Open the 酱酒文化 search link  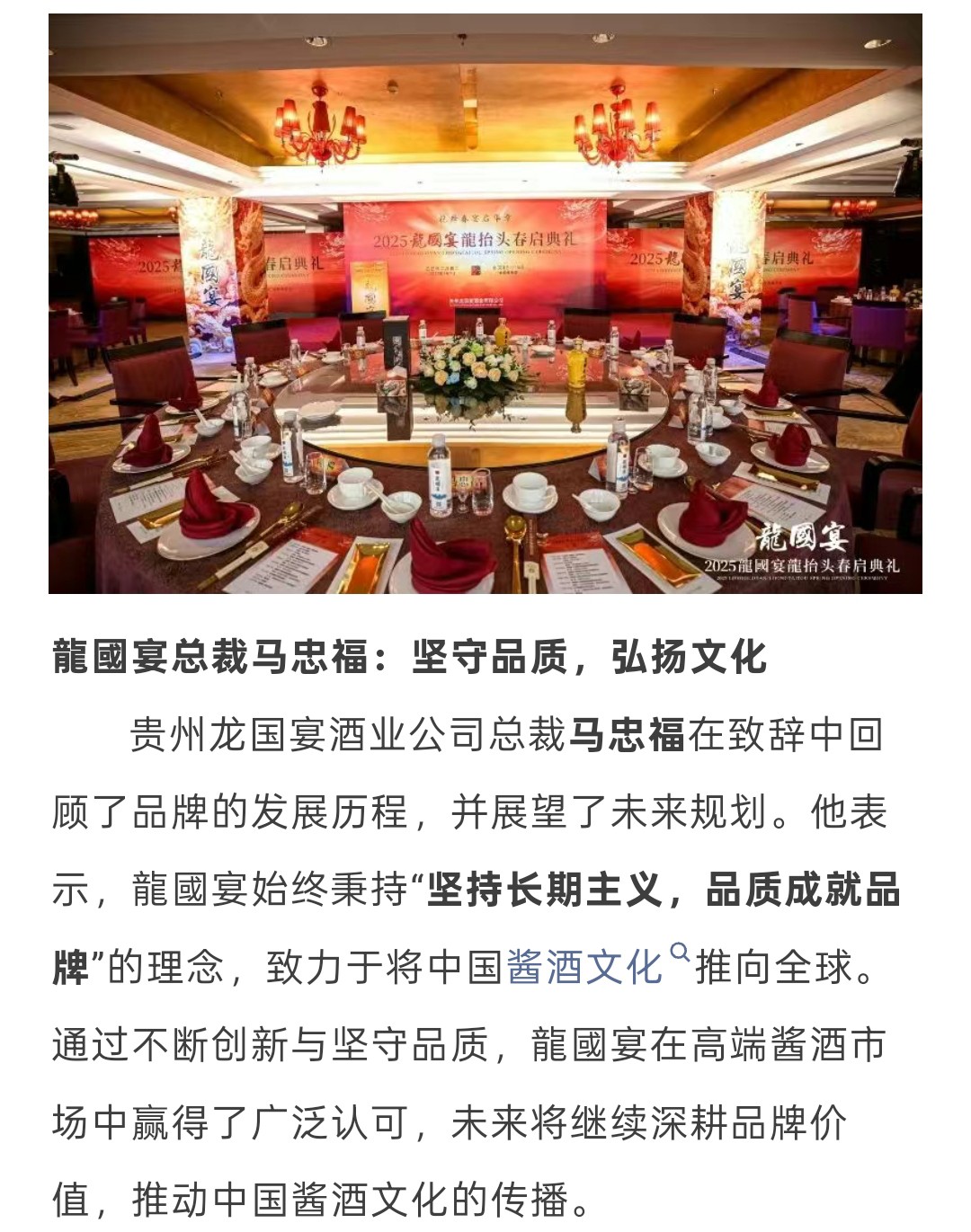585,967
